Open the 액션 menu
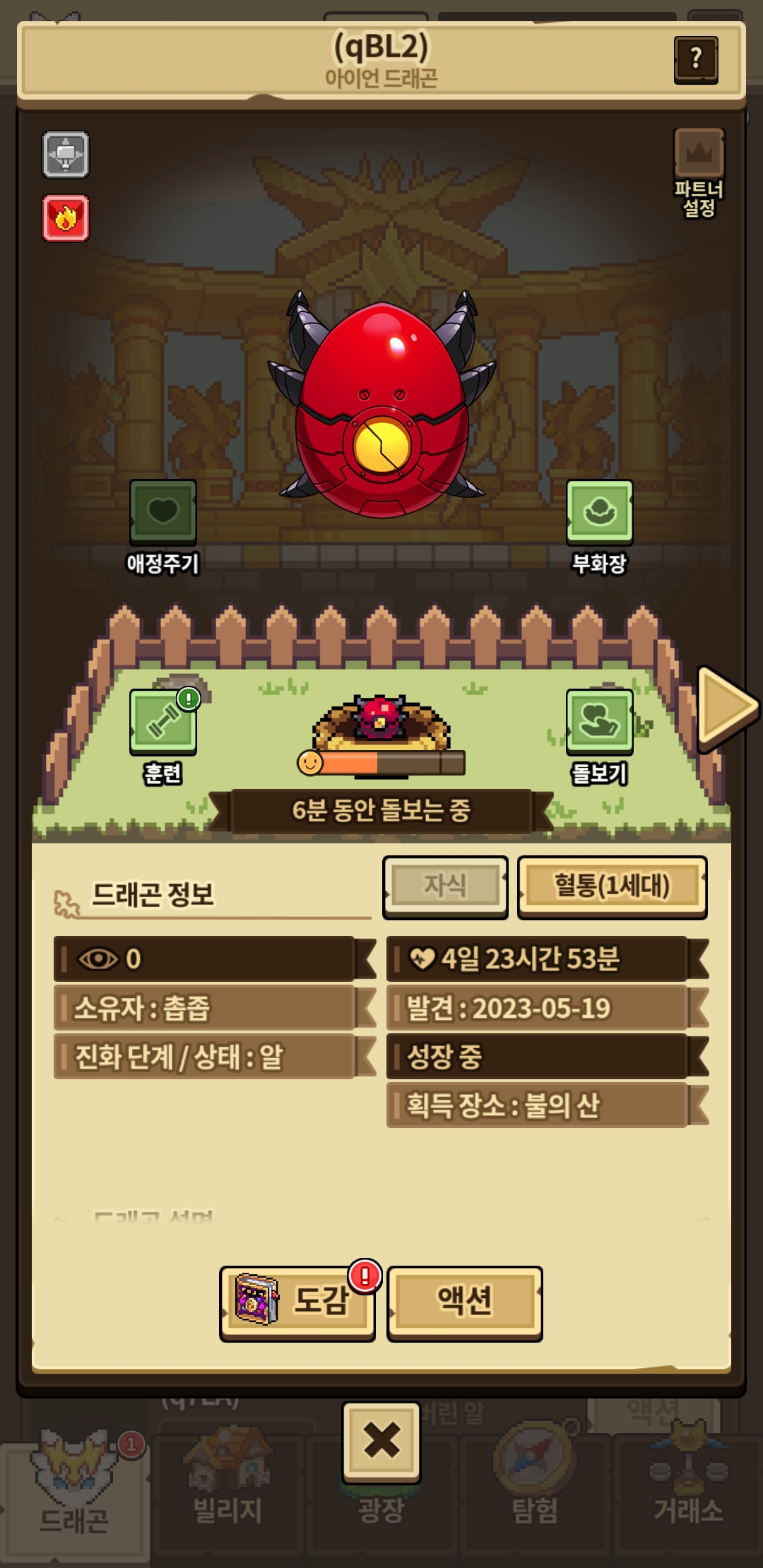 (x=465, y=1300)
